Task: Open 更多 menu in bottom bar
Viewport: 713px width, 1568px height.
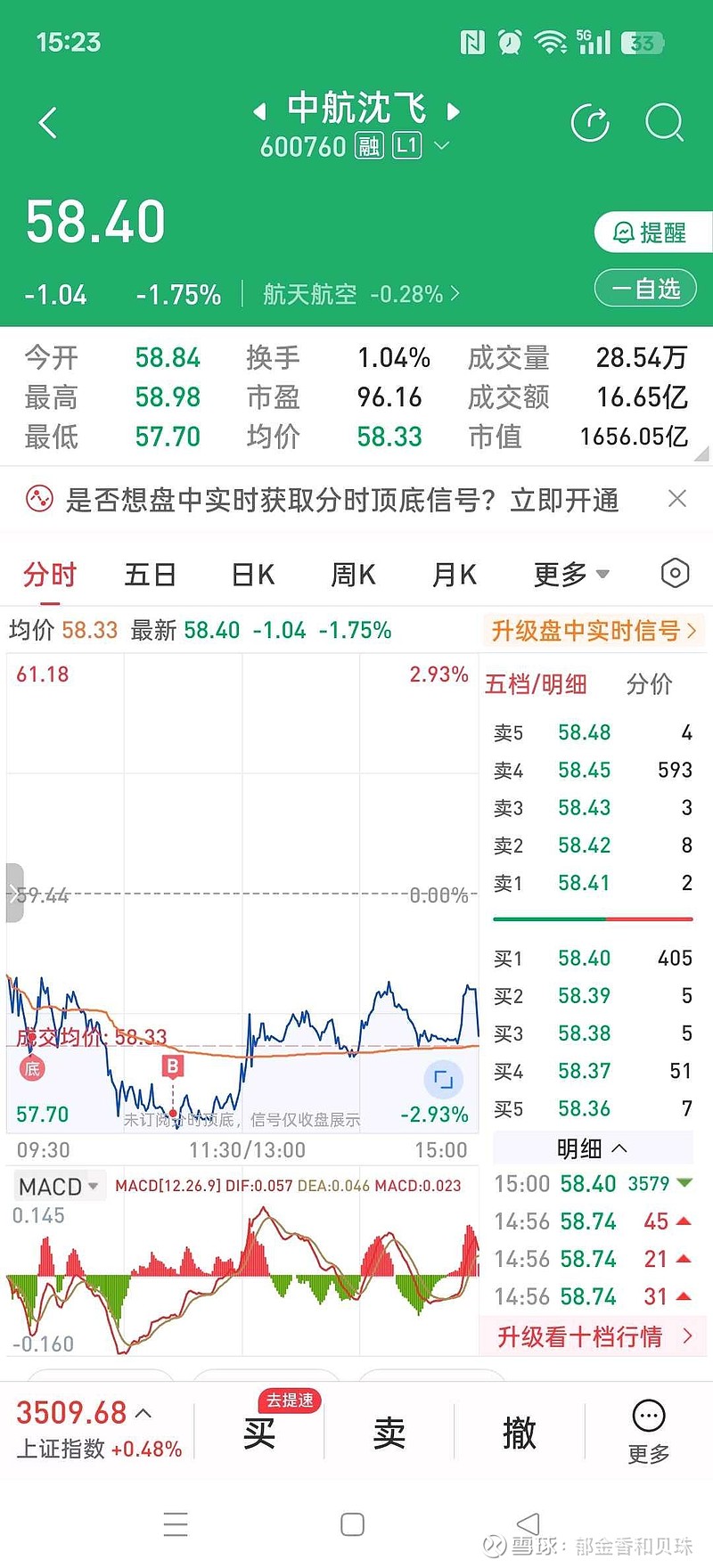Action: coord(648,1433)
